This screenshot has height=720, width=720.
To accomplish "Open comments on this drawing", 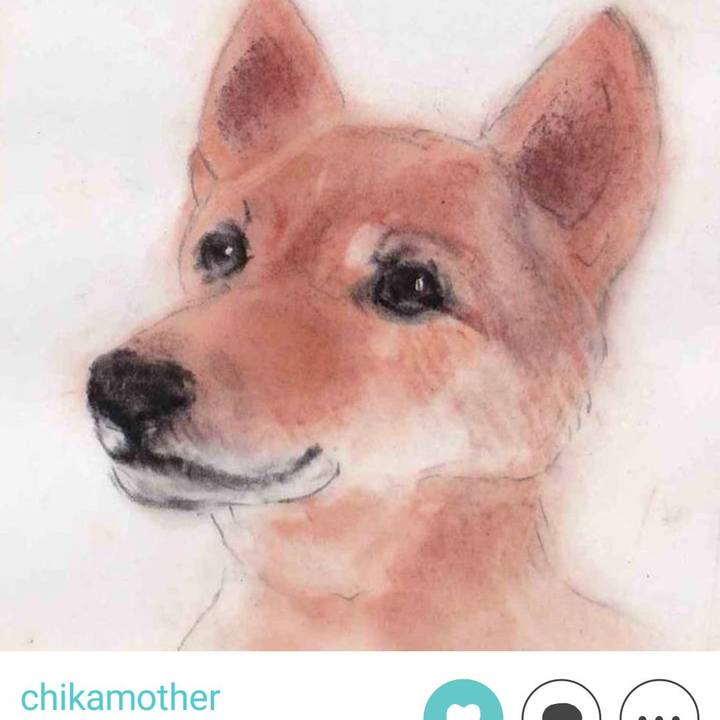I will [x=561, y=705].
